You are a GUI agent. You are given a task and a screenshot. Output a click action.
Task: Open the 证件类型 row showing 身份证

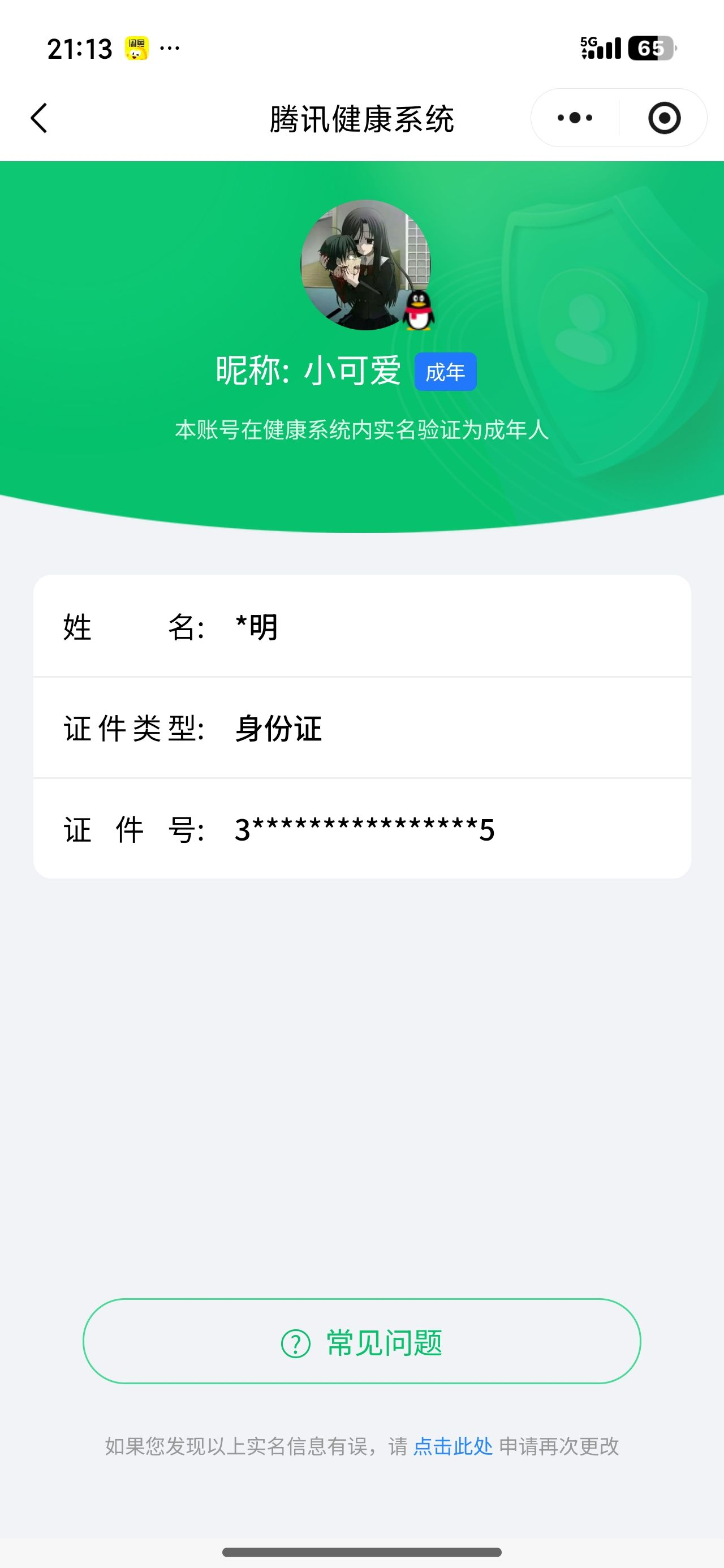coord(361,727)
